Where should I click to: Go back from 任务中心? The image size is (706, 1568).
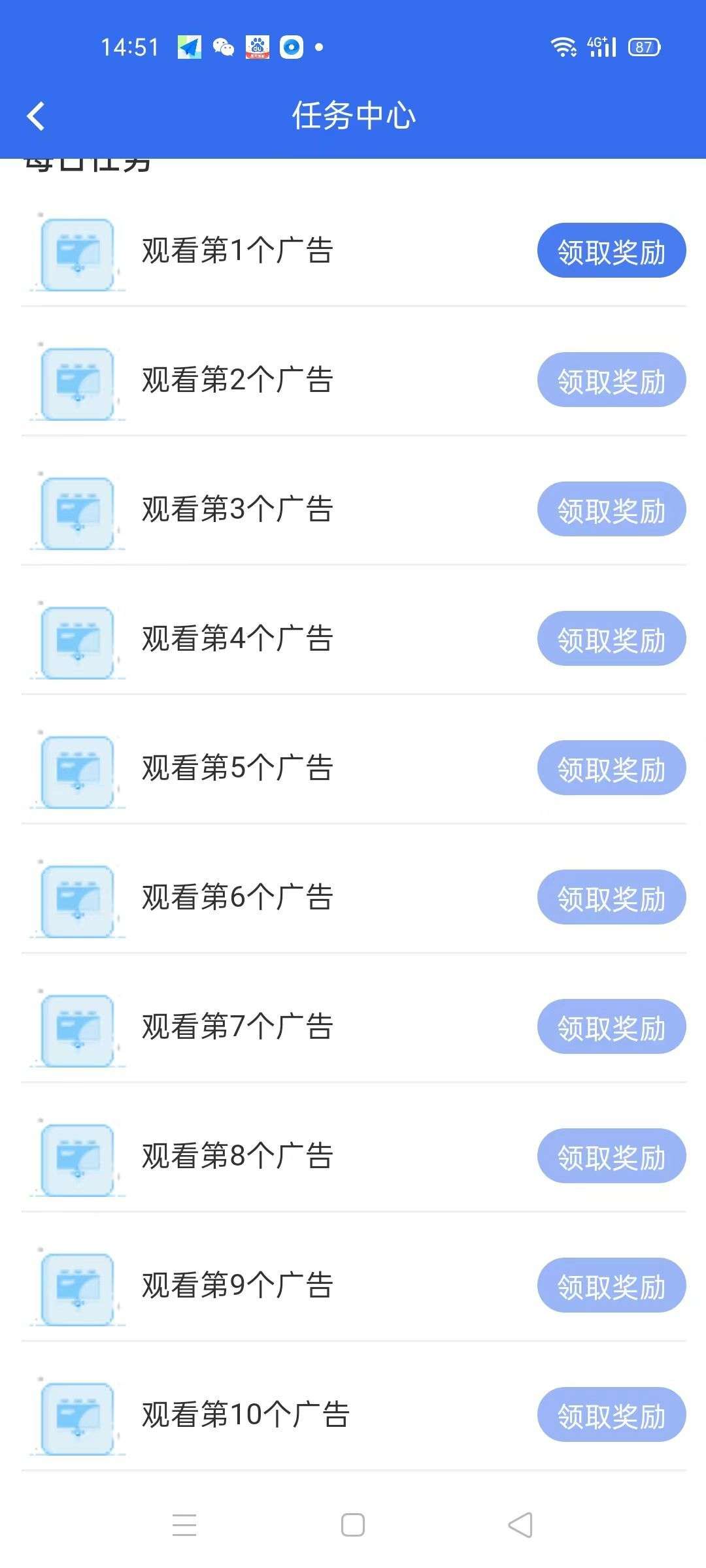click(36, 116)
